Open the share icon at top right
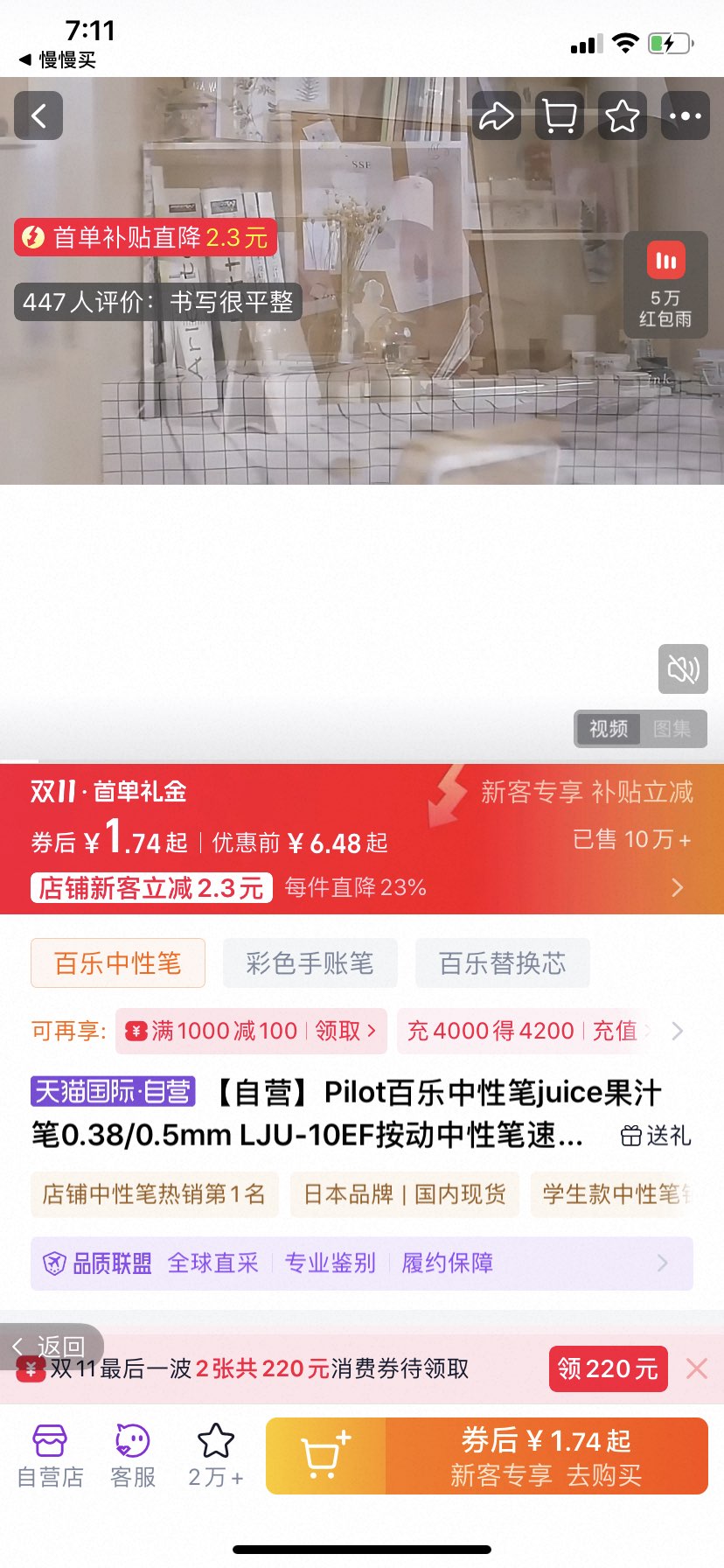Image resolution: width=724 pixels, height=1568 pixels. click(496, 115)
